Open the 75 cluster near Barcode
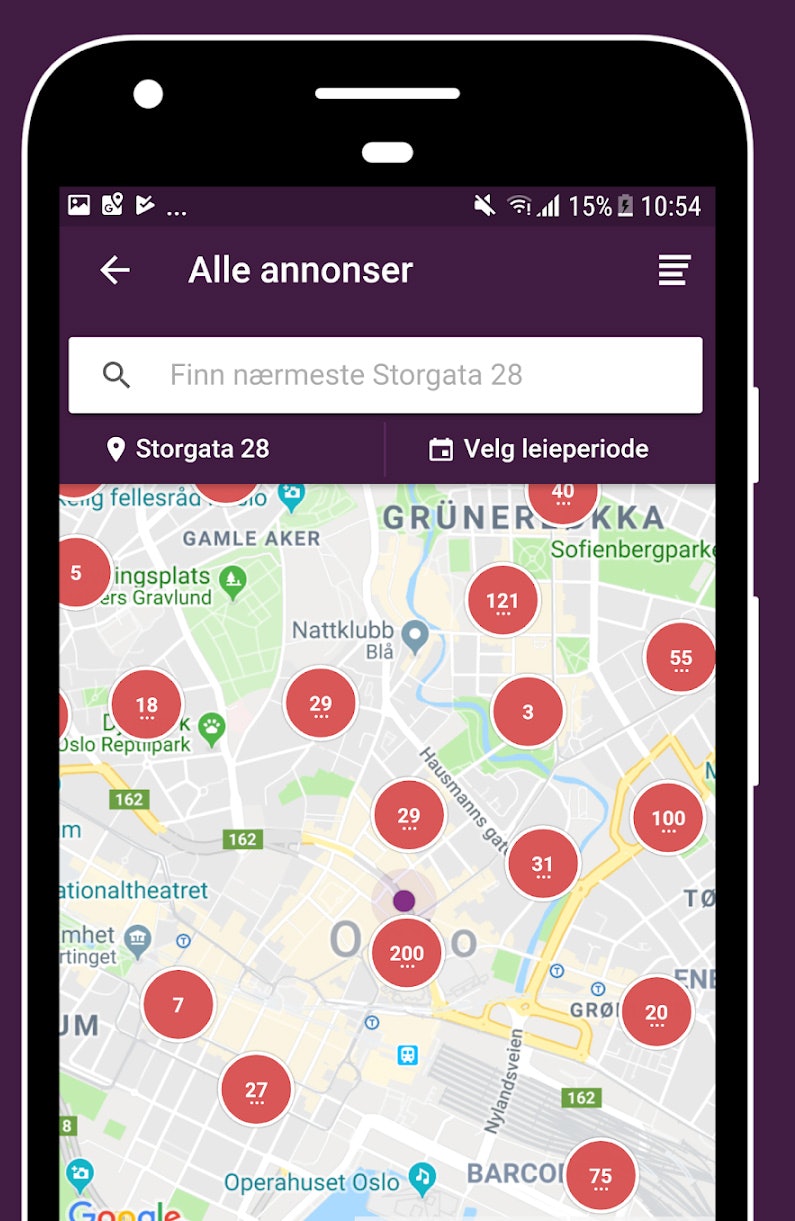 pyautogui.click(x=600, y=1176)
